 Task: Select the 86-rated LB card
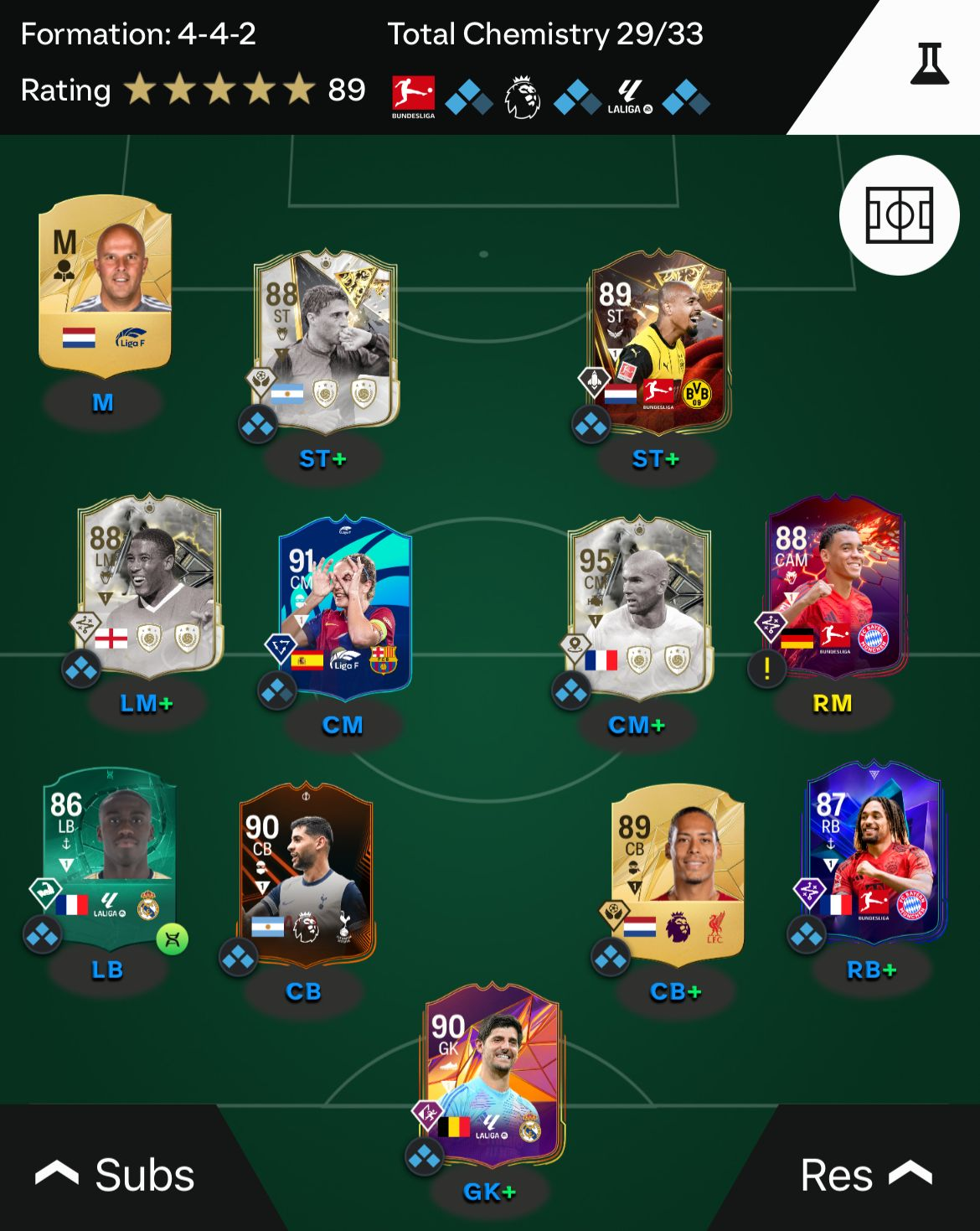[x=109, y=855]
